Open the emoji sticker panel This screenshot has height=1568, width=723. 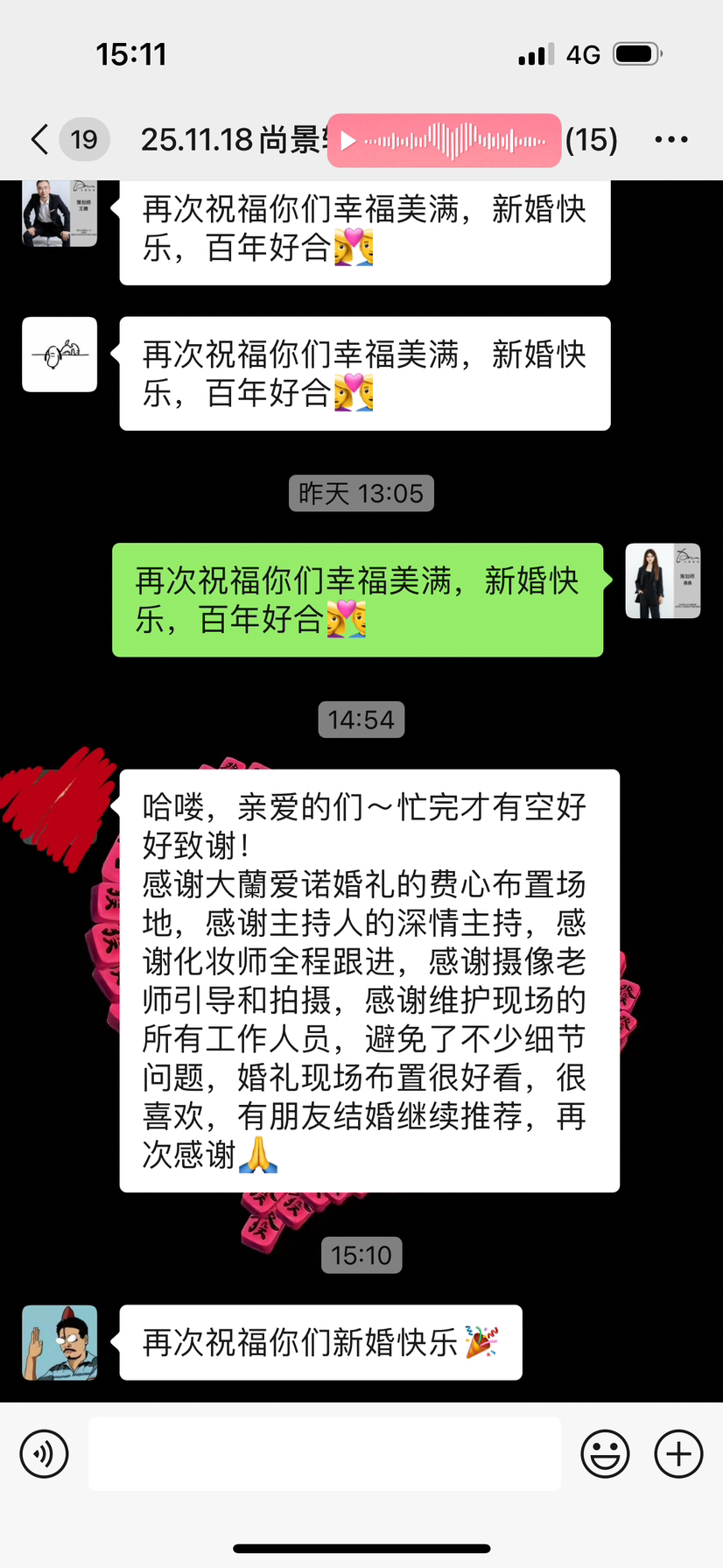pos(605,1454)
